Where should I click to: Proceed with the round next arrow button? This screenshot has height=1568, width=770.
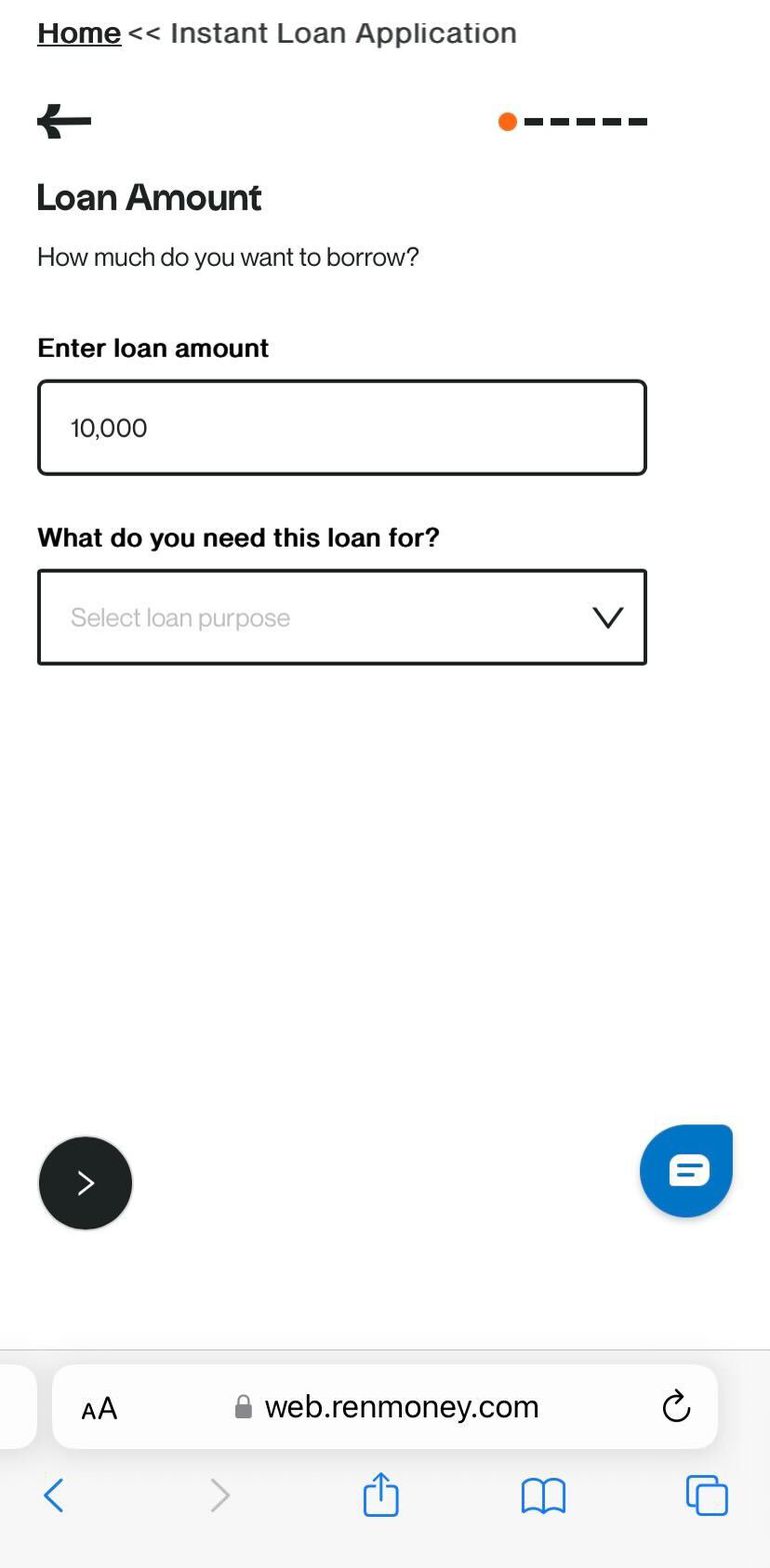[85, 1183]
